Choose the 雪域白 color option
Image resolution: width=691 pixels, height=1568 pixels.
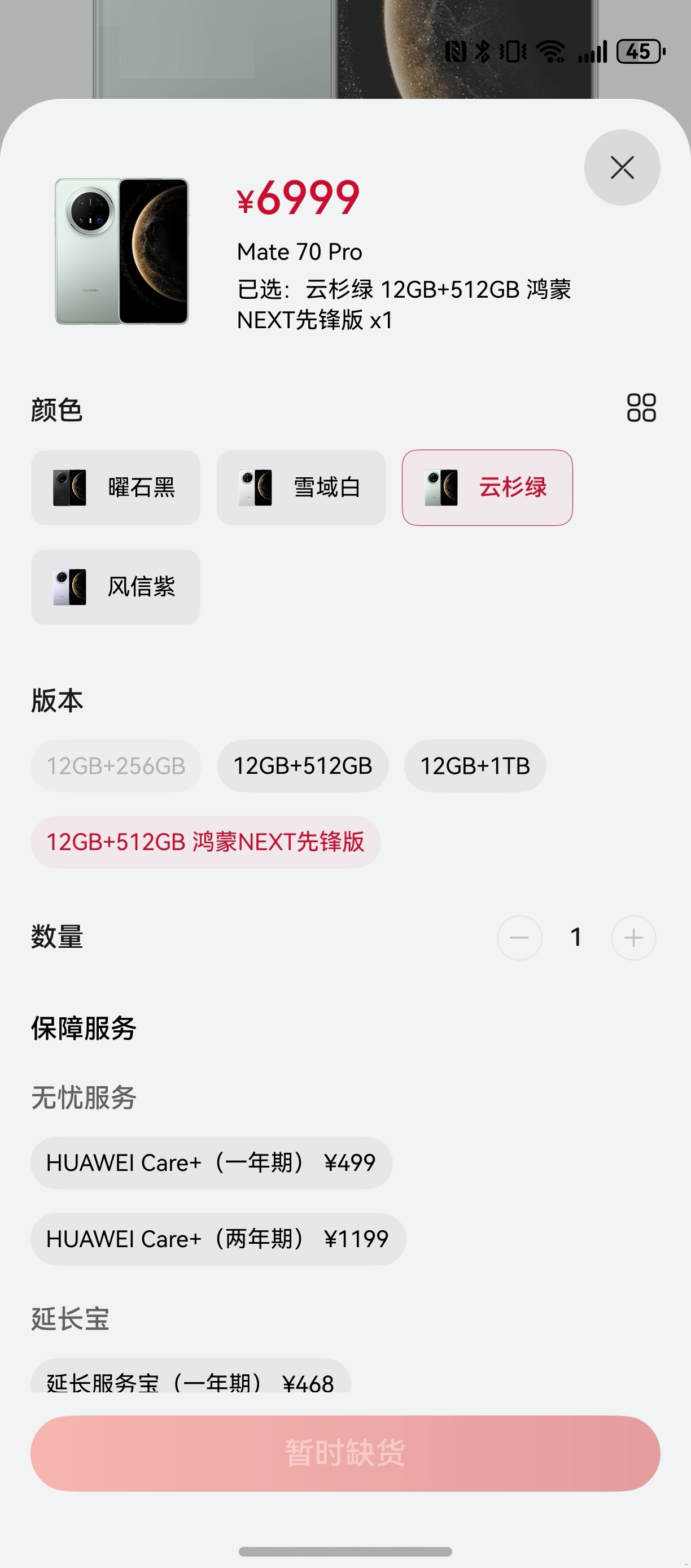coord(301,487)
